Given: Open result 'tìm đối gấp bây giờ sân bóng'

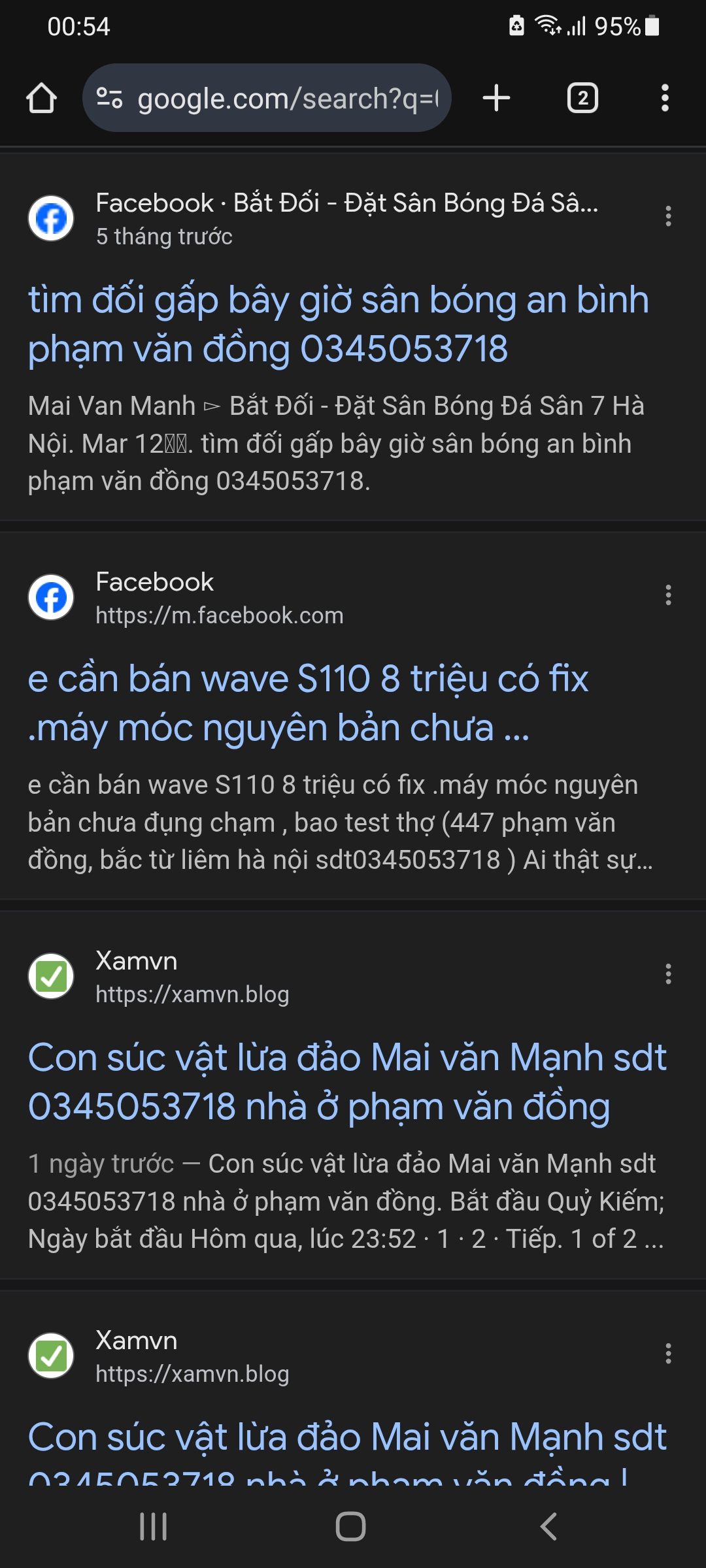Looking at the screenshot, I should 339,324.
